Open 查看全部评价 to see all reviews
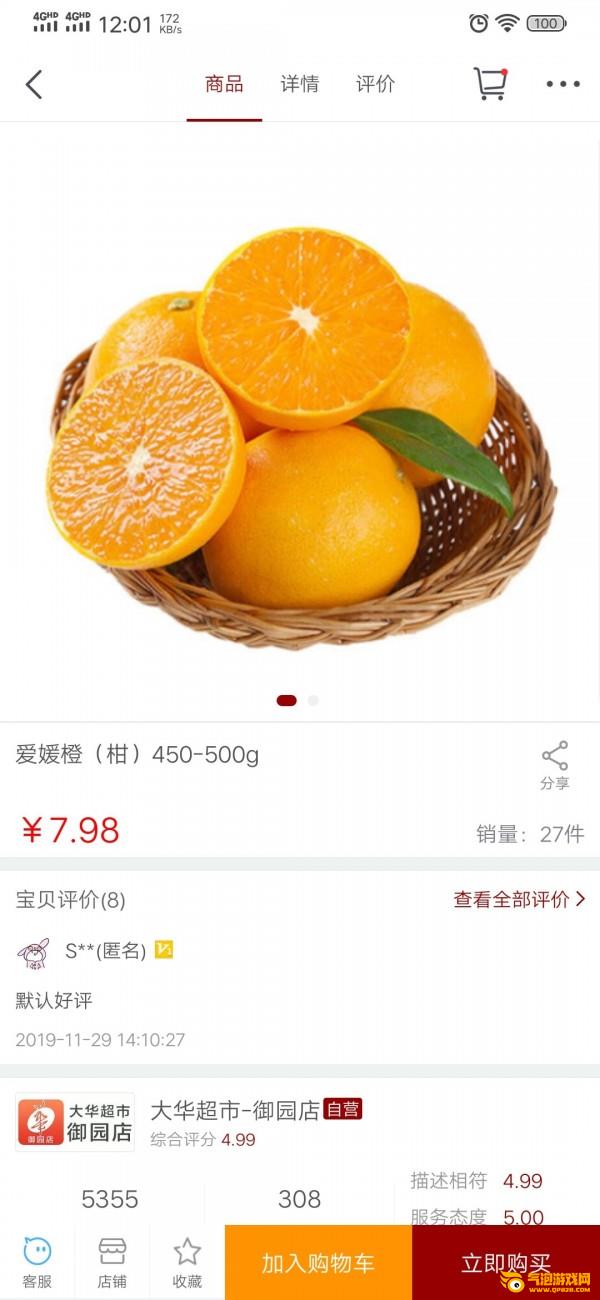This screenshot has width=600, height=1300. pyautogui.click(x=519, y=899)
